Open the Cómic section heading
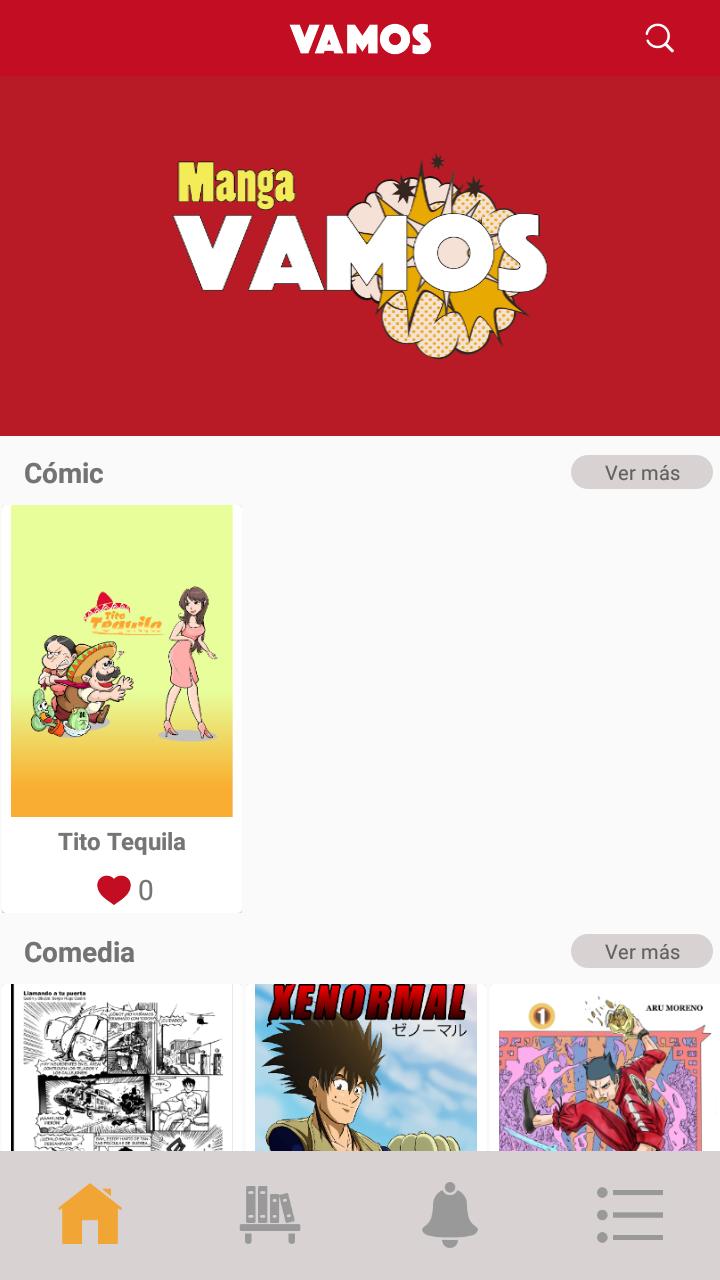 [63, 473]
